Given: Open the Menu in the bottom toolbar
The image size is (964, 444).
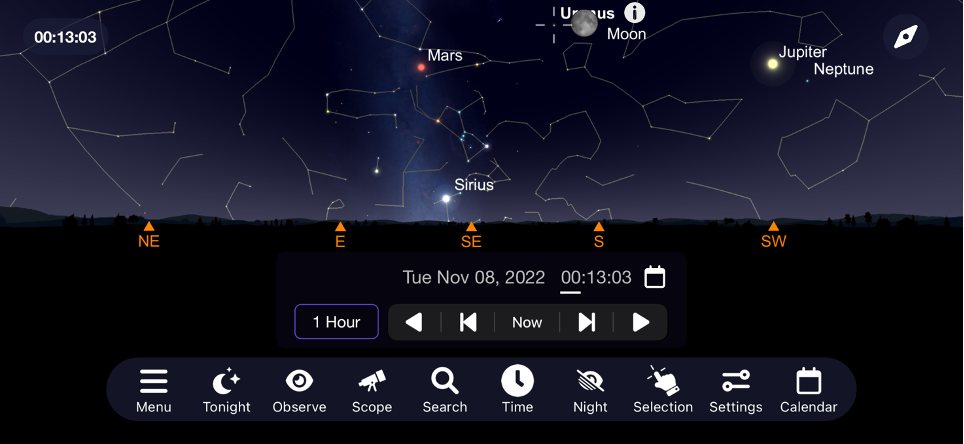Looking at the screenshot, I should (153, 391).
